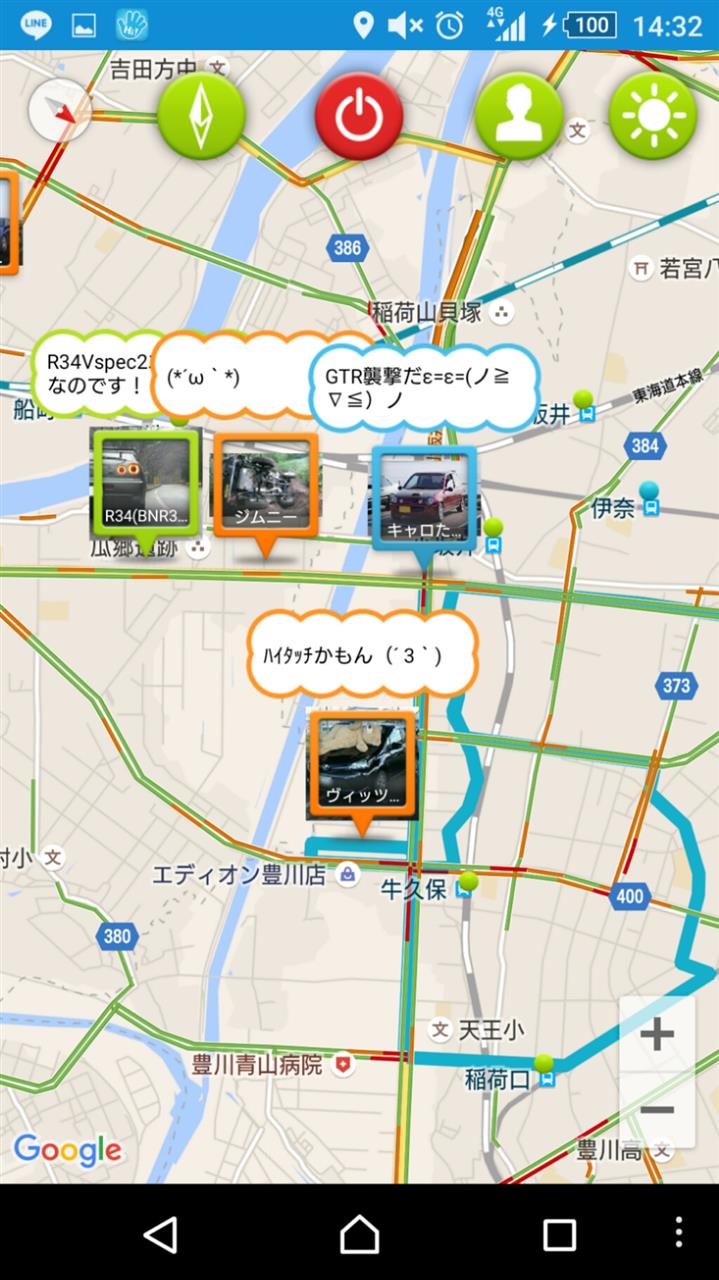
Task: Open the ヴィッツ... car marker
Action: click(361, 763)
